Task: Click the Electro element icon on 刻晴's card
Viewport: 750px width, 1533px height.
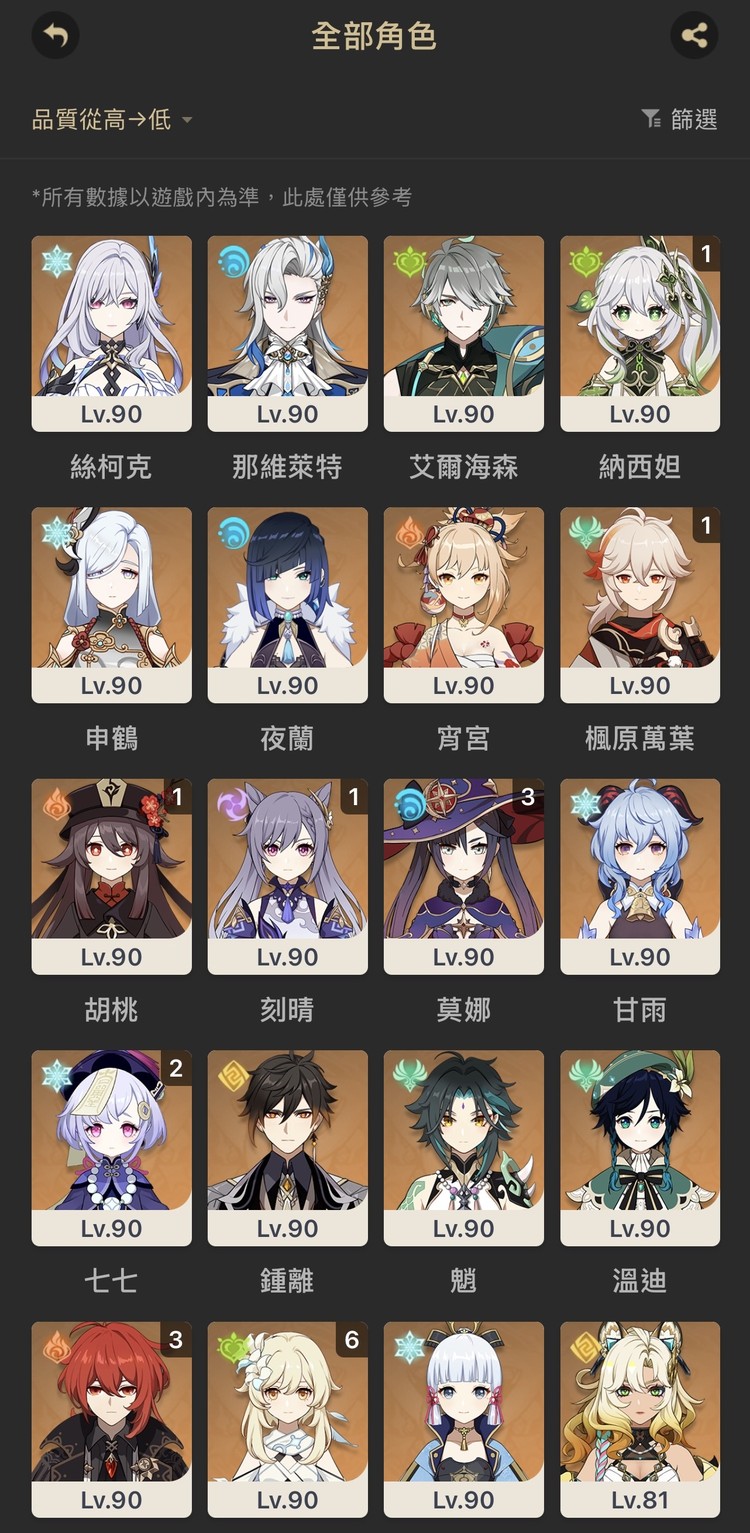Action: 232,801
